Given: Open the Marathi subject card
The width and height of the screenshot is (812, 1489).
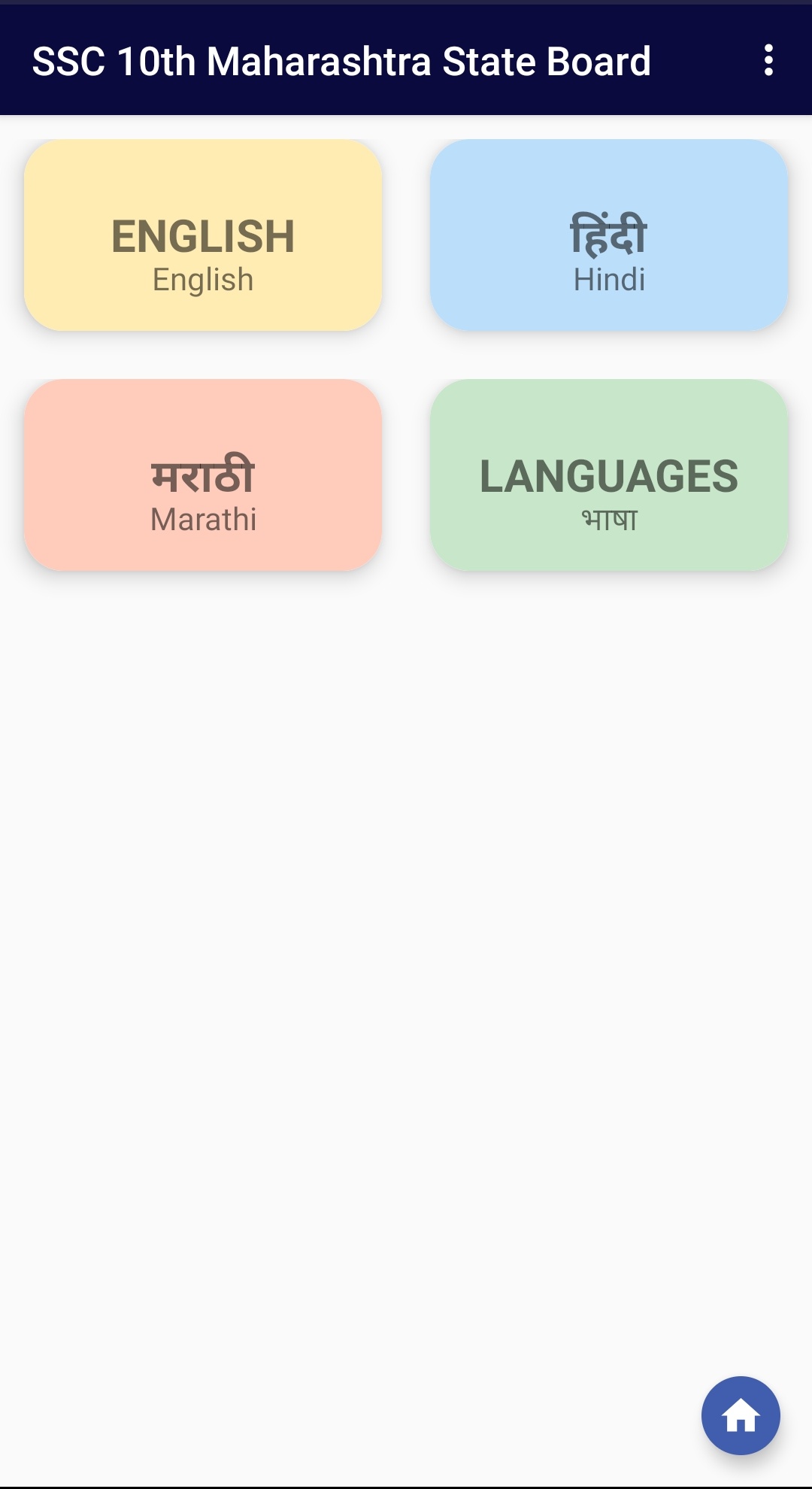Looking at the screenshot, I should coord(203,475).
